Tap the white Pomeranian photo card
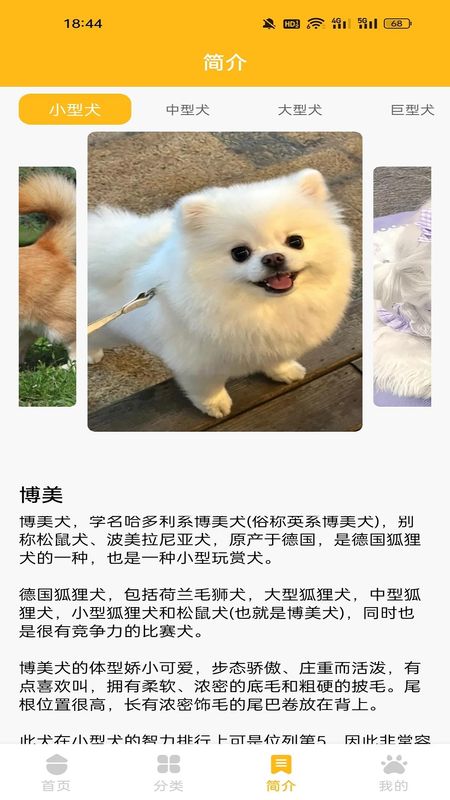 (225, 282)
